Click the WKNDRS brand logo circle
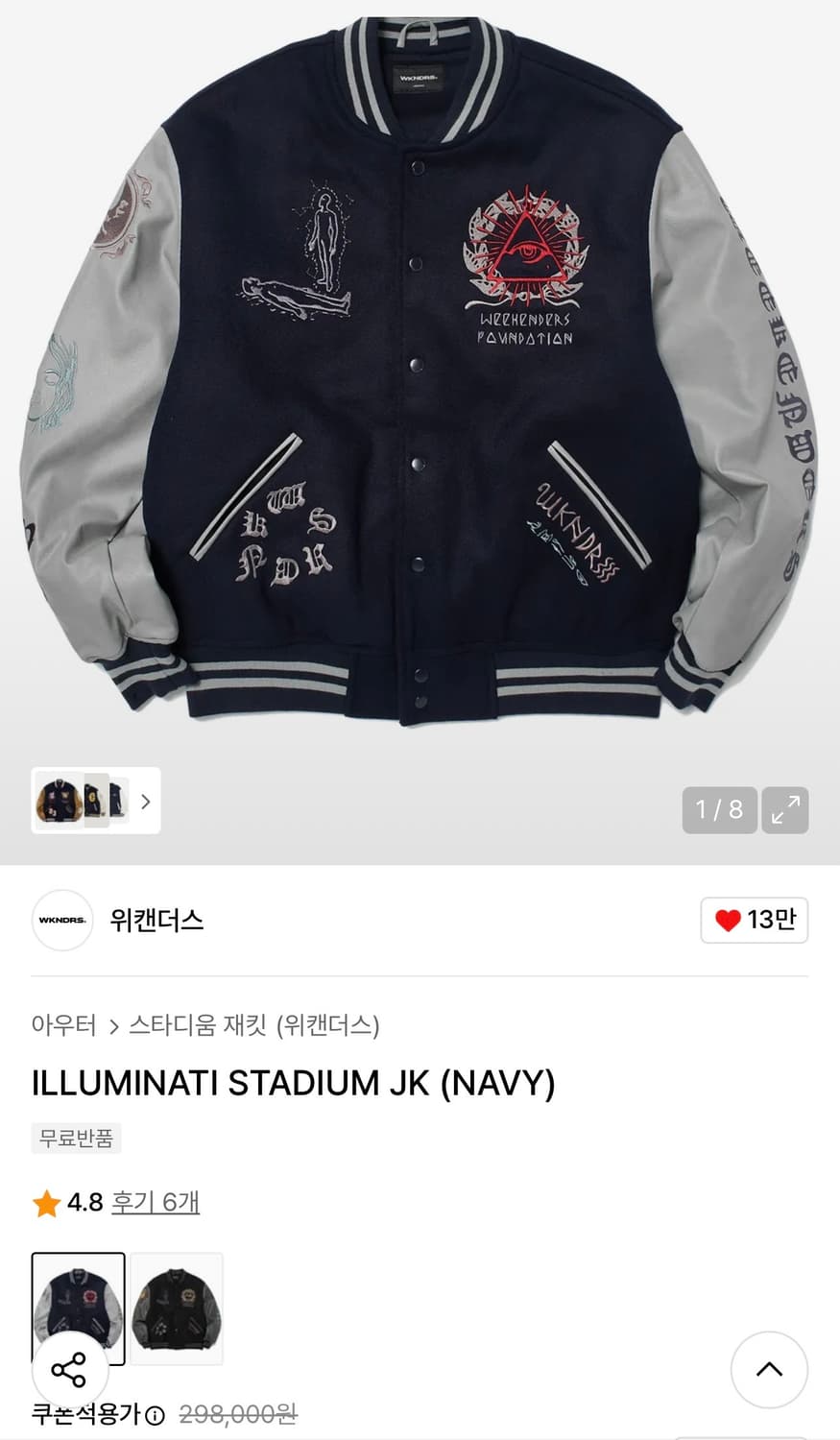Screen dimensions: 840x1440 point(61,920)
